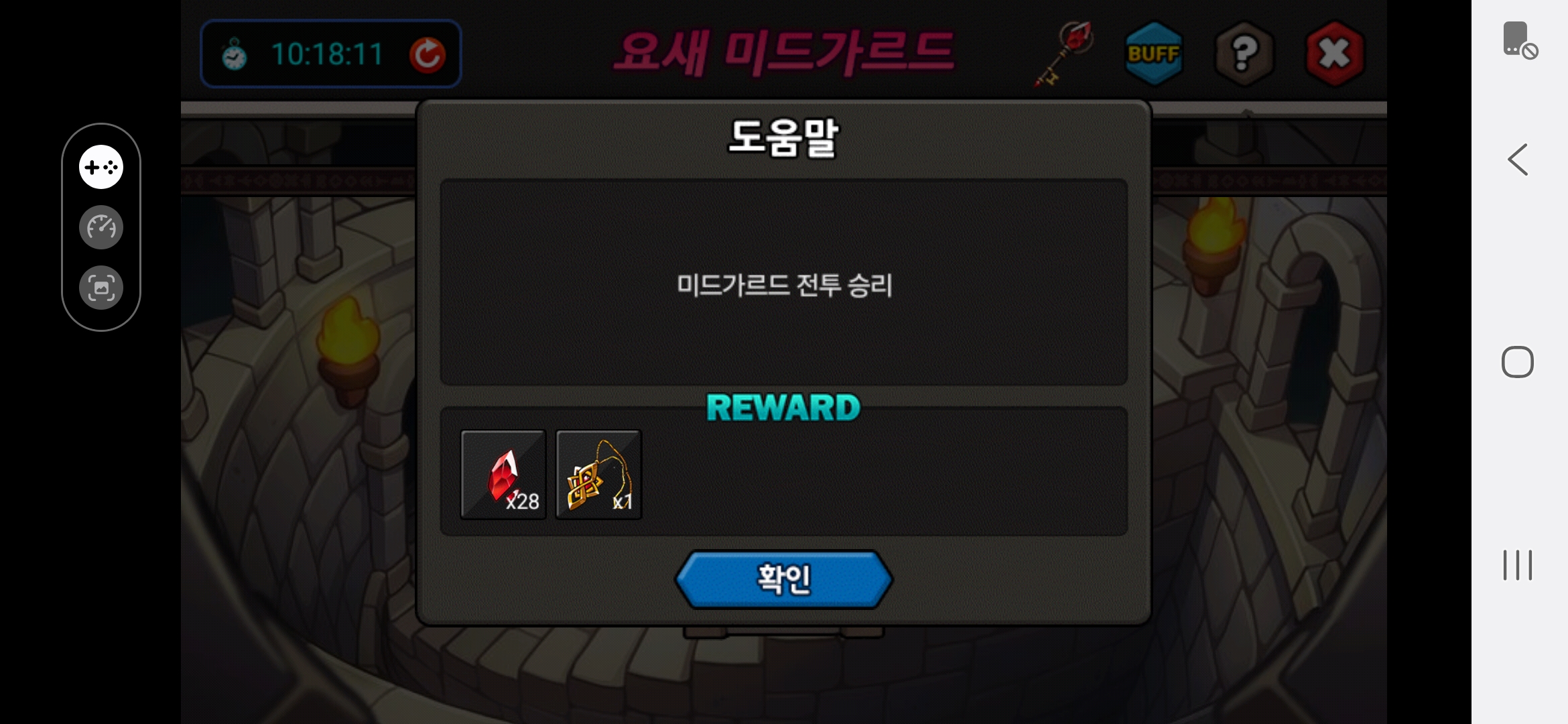Open the red key item icon
The image size is (1568, 724).
[1065, 54]
